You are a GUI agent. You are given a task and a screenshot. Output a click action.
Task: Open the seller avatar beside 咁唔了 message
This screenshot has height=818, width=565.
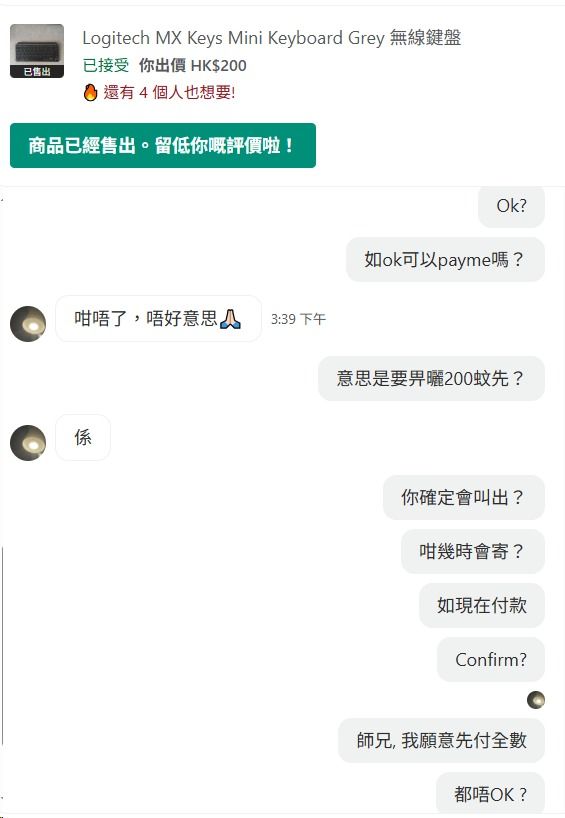28,323
